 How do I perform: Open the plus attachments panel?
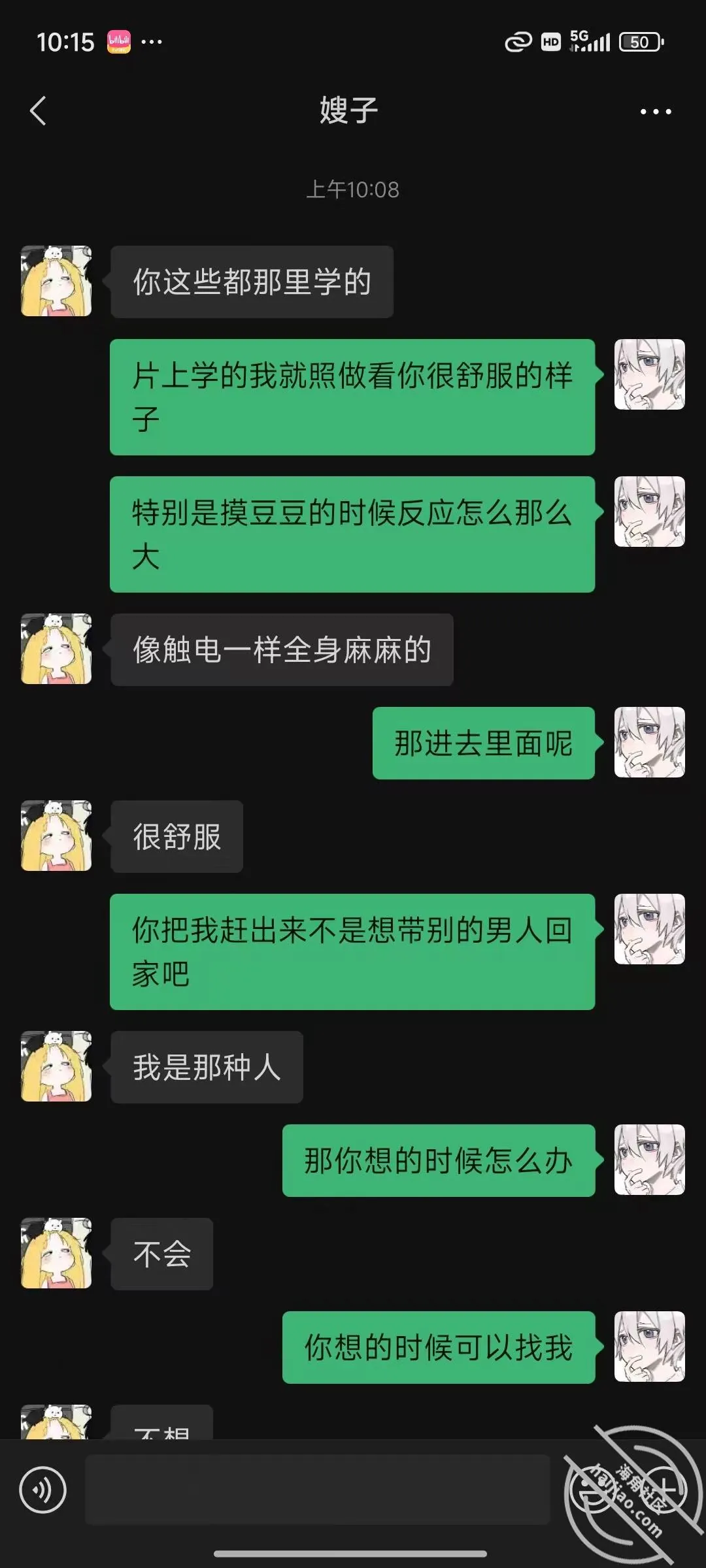click(664, 1490)
